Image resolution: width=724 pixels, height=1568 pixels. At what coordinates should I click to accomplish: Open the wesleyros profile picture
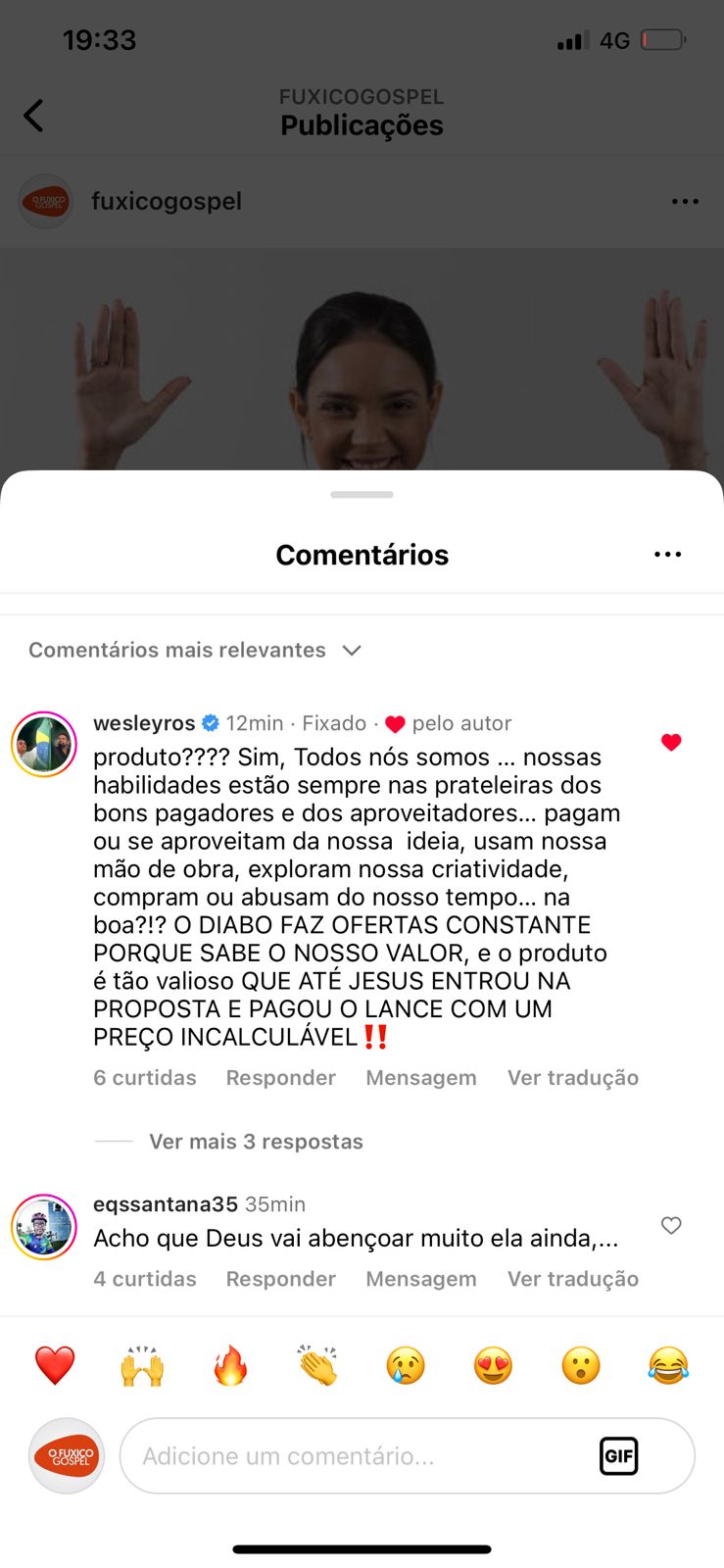coord(44,745)
